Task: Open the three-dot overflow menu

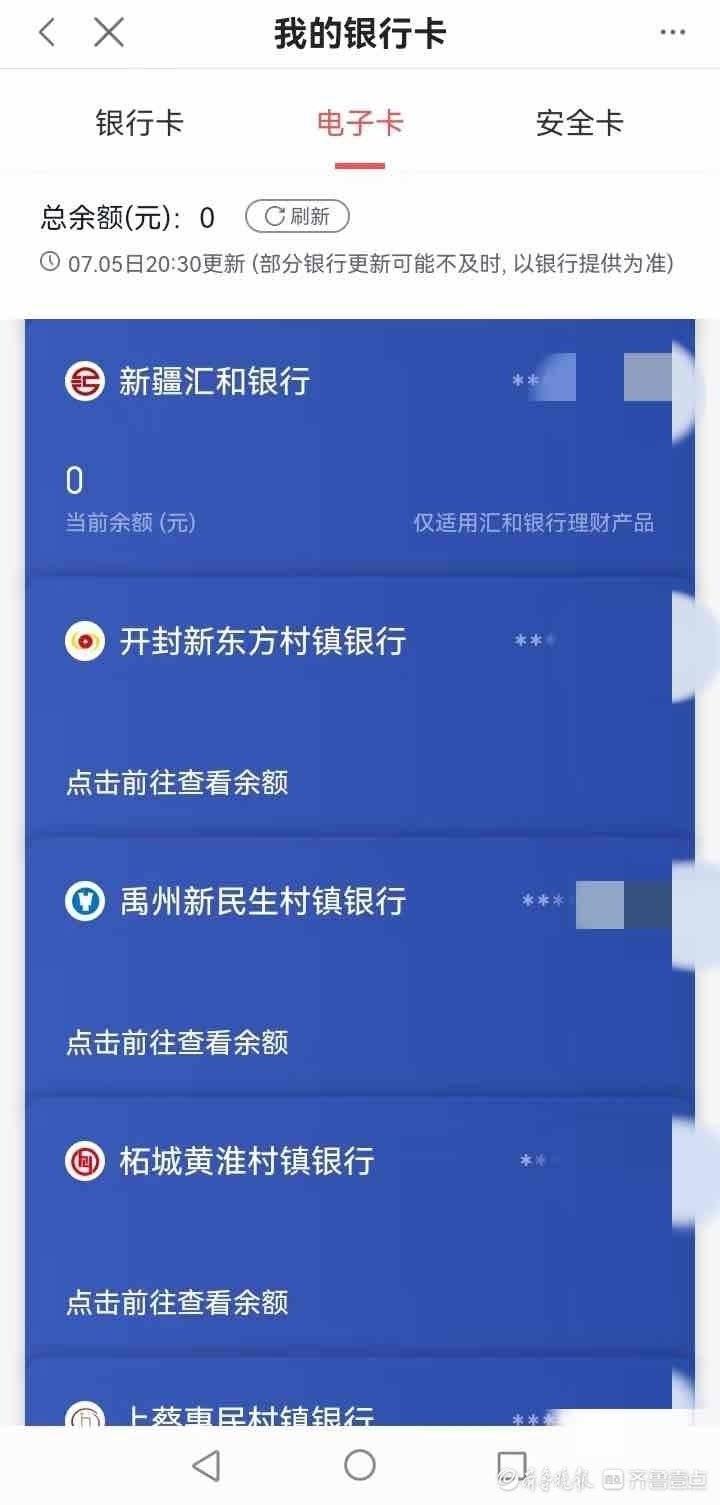Action: [x=673, y=33]
